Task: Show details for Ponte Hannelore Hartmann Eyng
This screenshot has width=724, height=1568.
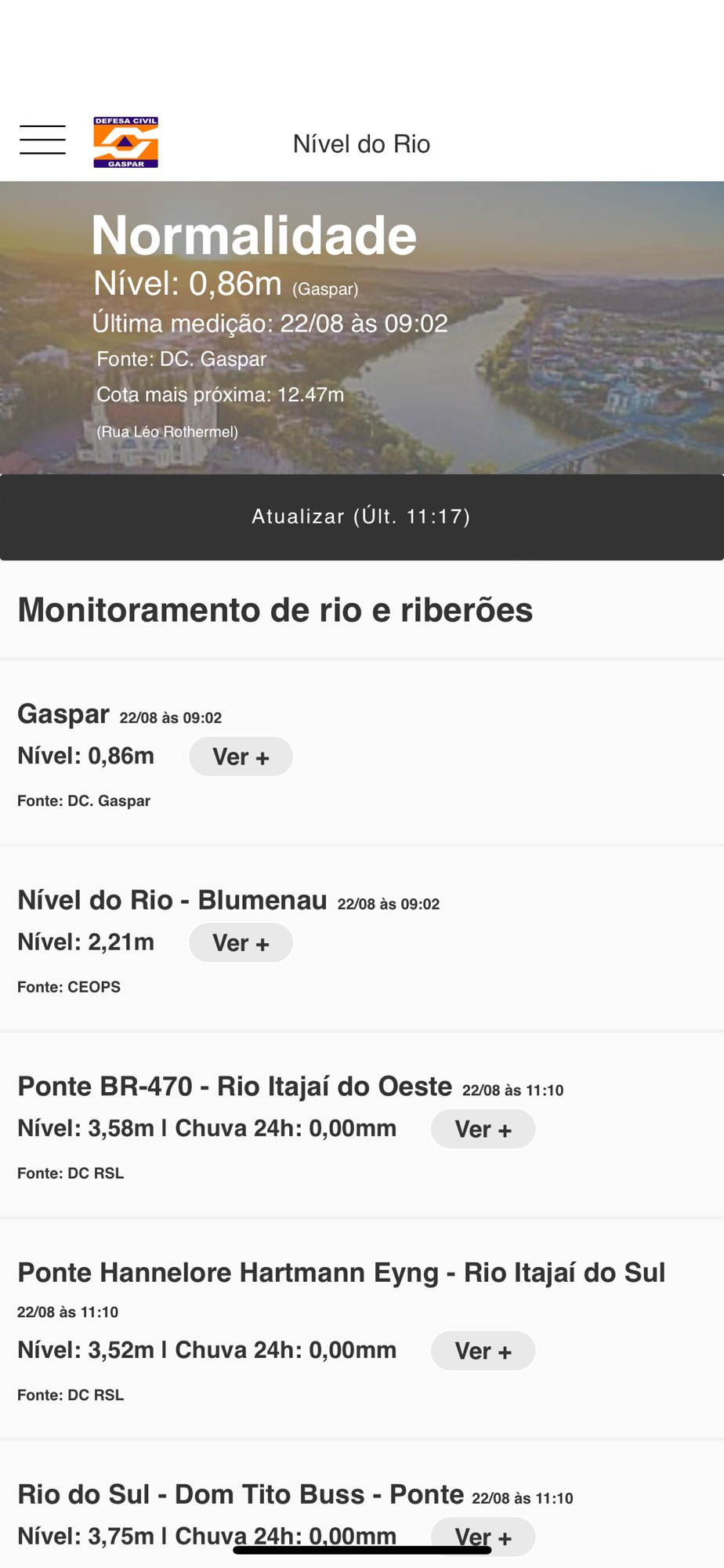Action: 483,1351
